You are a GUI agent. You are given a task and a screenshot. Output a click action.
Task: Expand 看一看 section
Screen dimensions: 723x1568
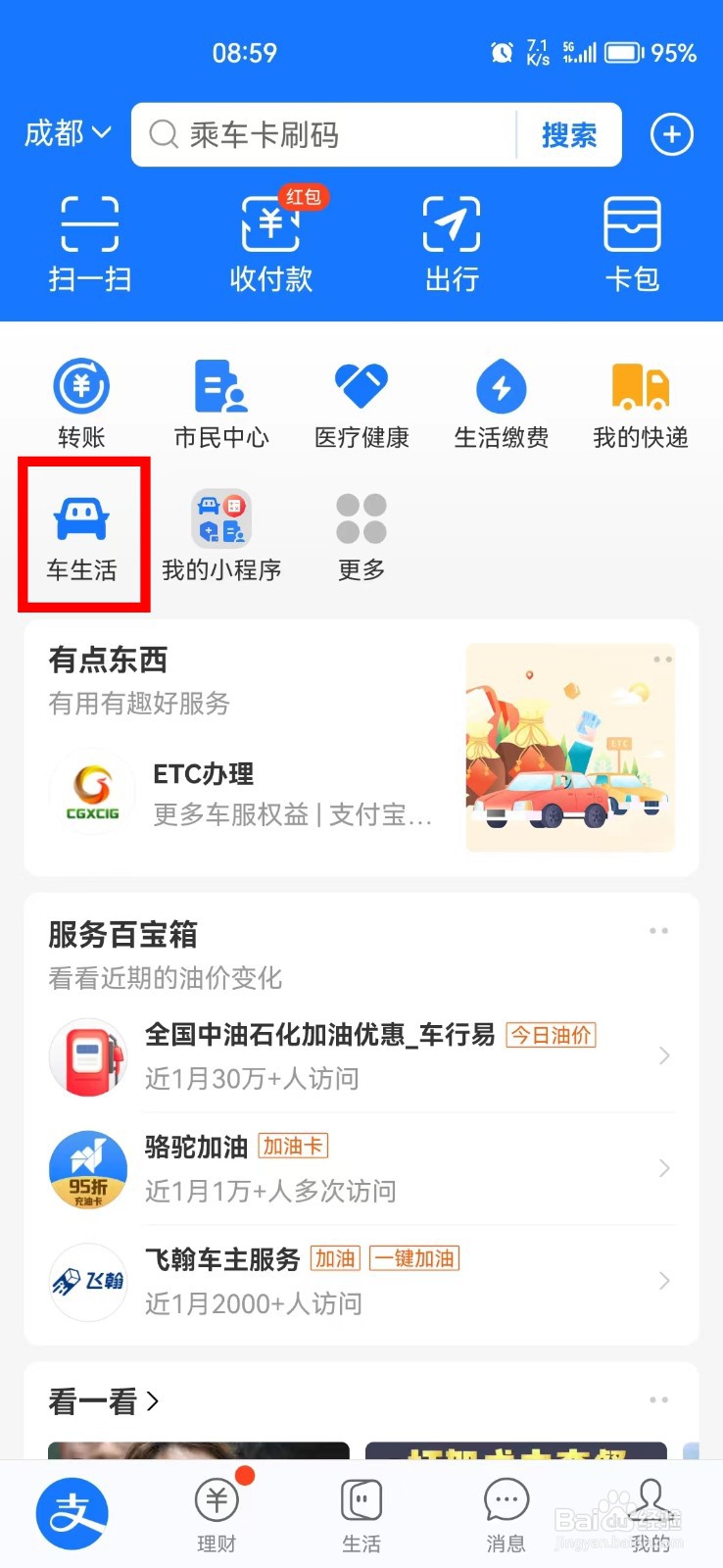tap(101, 1401)
